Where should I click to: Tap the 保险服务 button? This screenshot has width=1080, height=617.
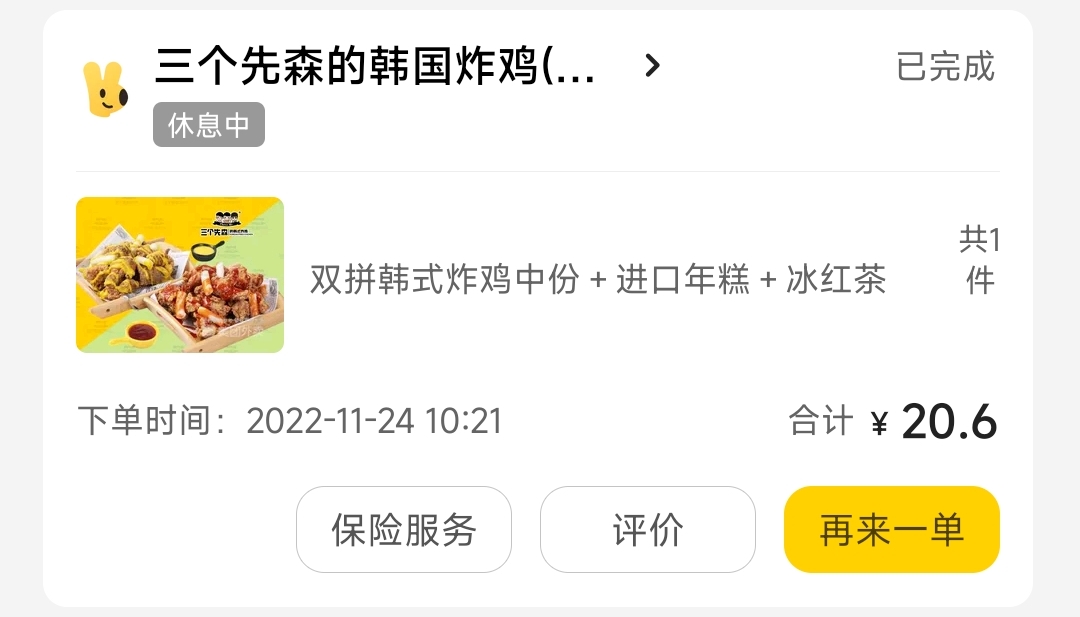click(x=404, y=529)
